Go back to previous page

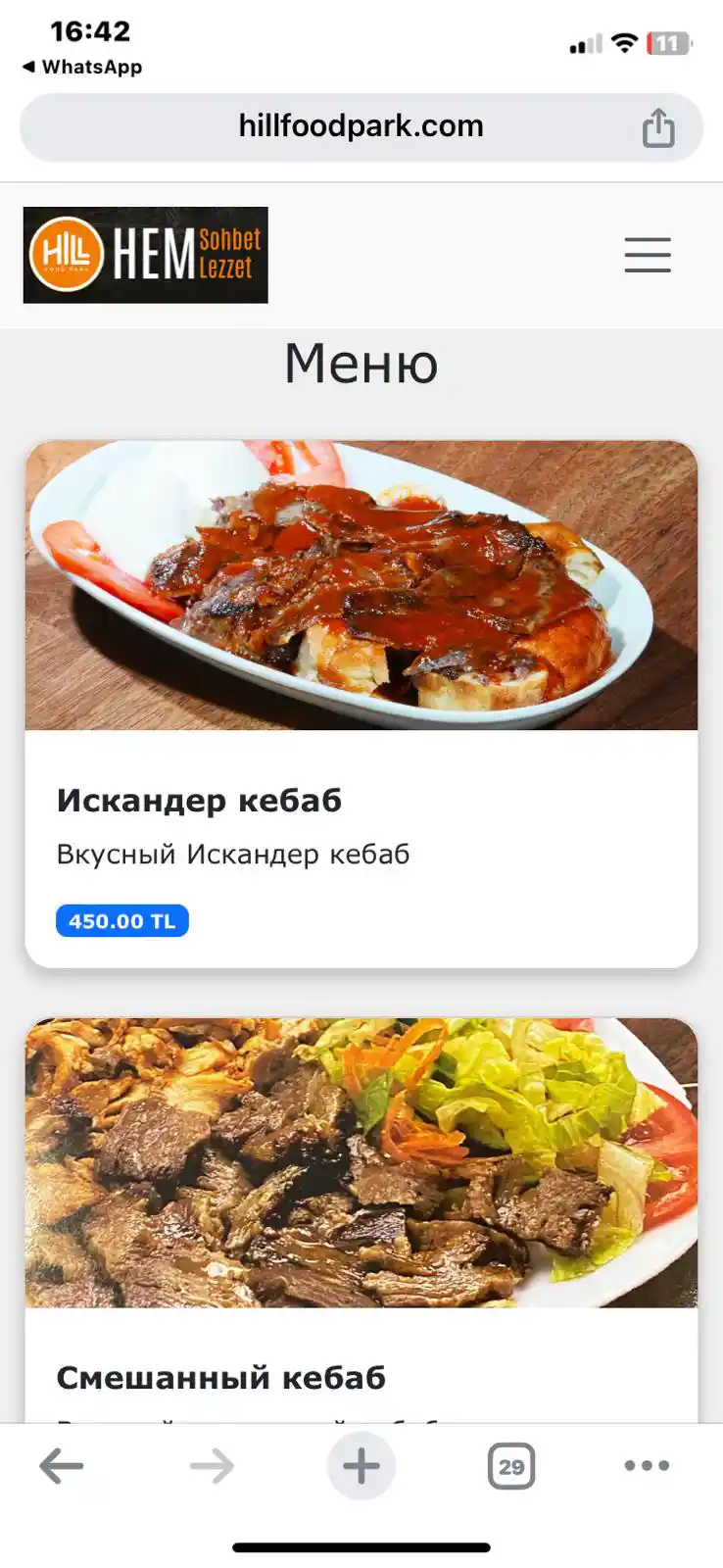[x=62, y=1466]
